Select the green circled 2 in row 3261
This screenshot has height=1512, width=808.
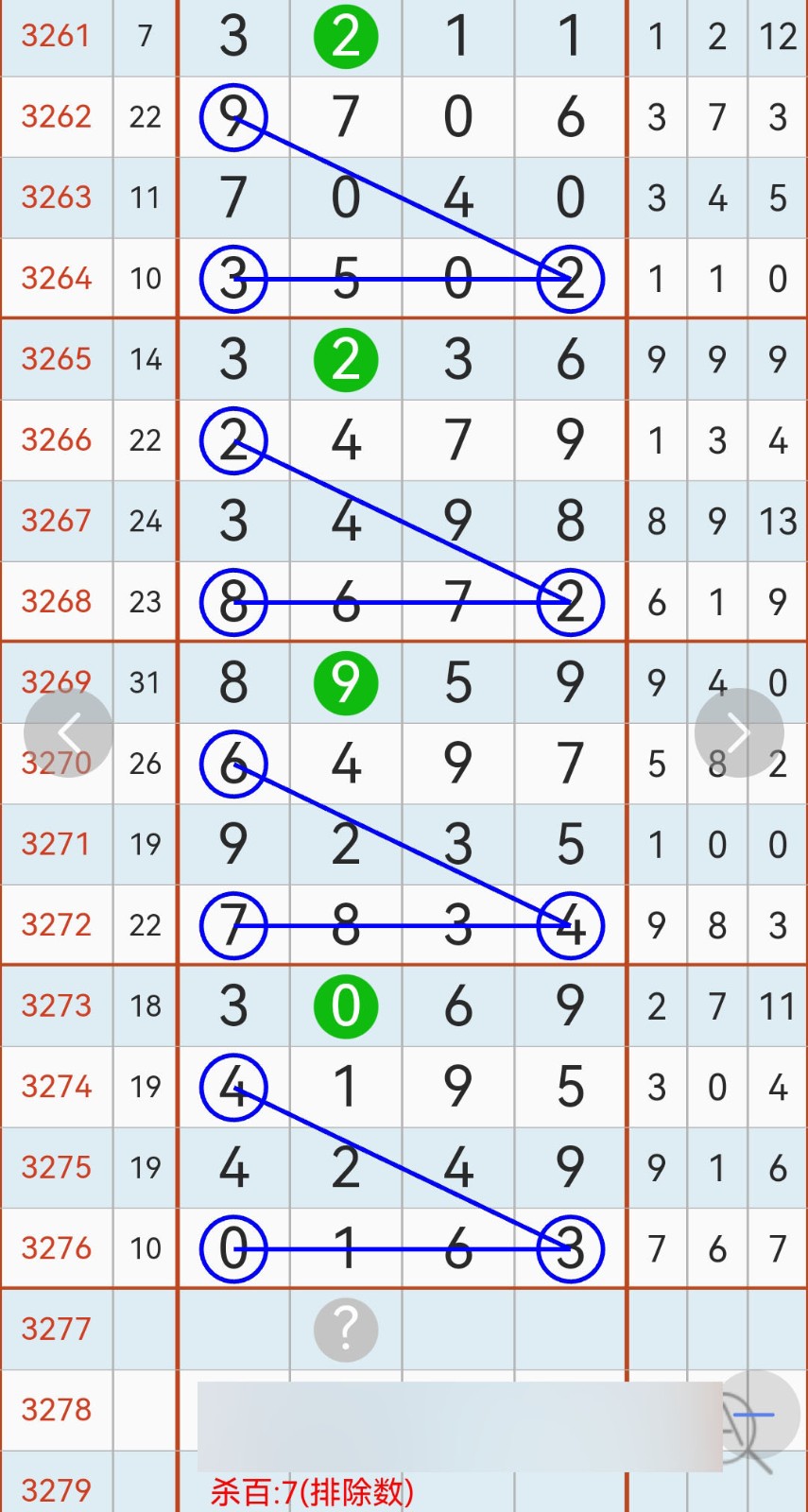click(345, 36)
